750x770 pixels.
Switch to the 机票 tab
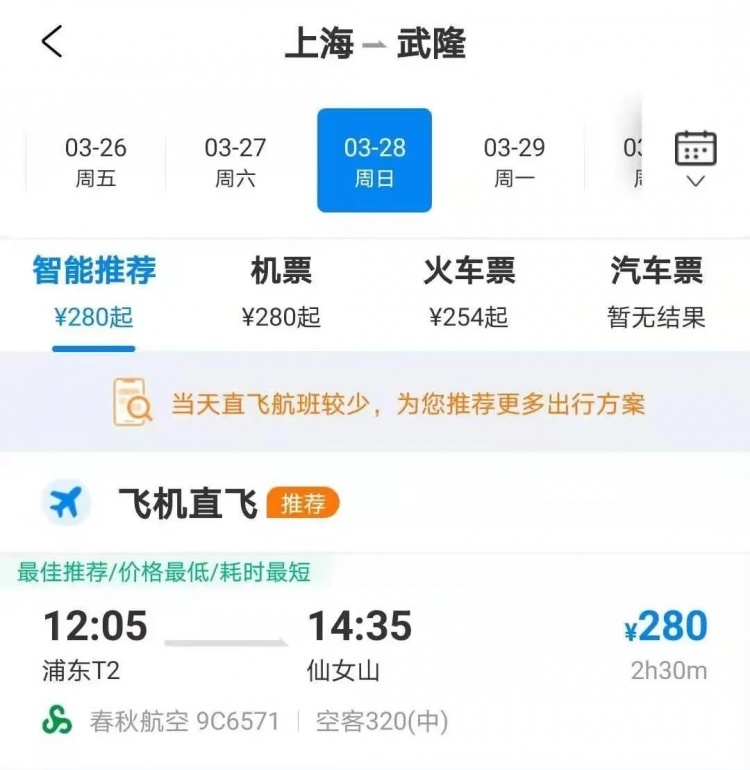coord(281,291)
